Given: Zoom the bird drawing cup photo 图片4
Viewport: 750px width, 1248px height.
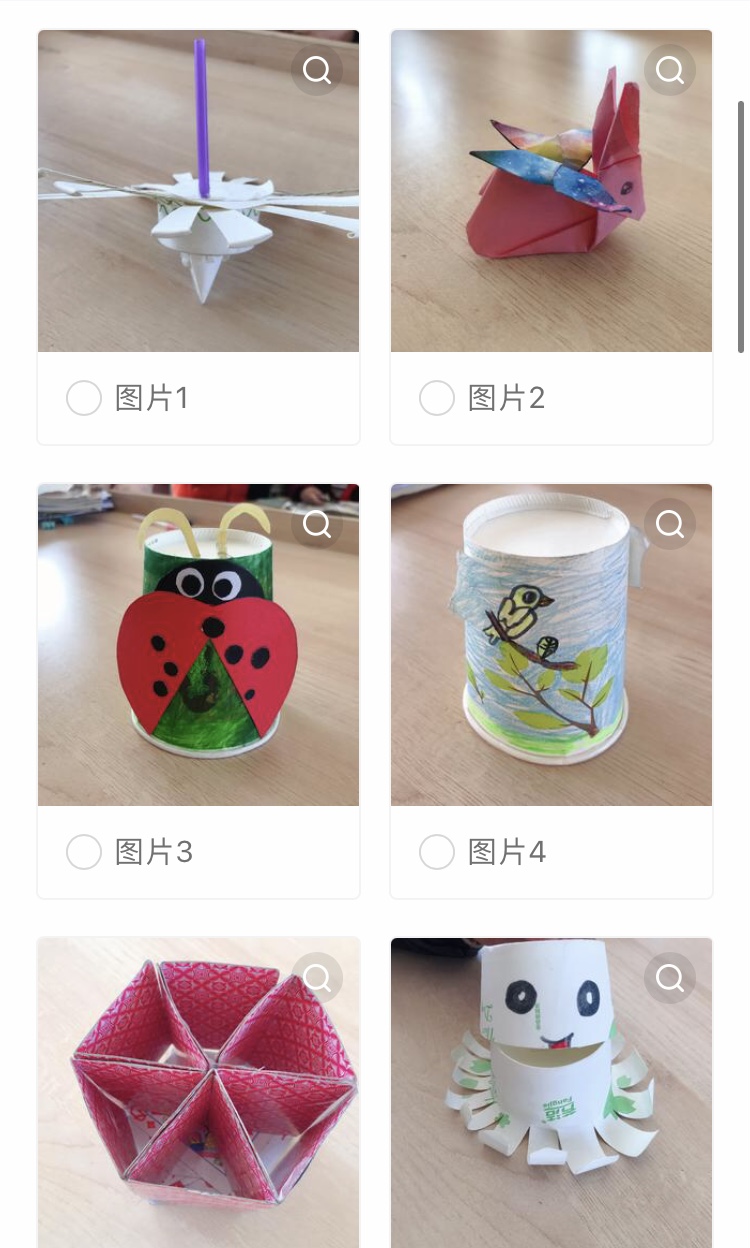Looking at the screenshot, I should (670, 524).
